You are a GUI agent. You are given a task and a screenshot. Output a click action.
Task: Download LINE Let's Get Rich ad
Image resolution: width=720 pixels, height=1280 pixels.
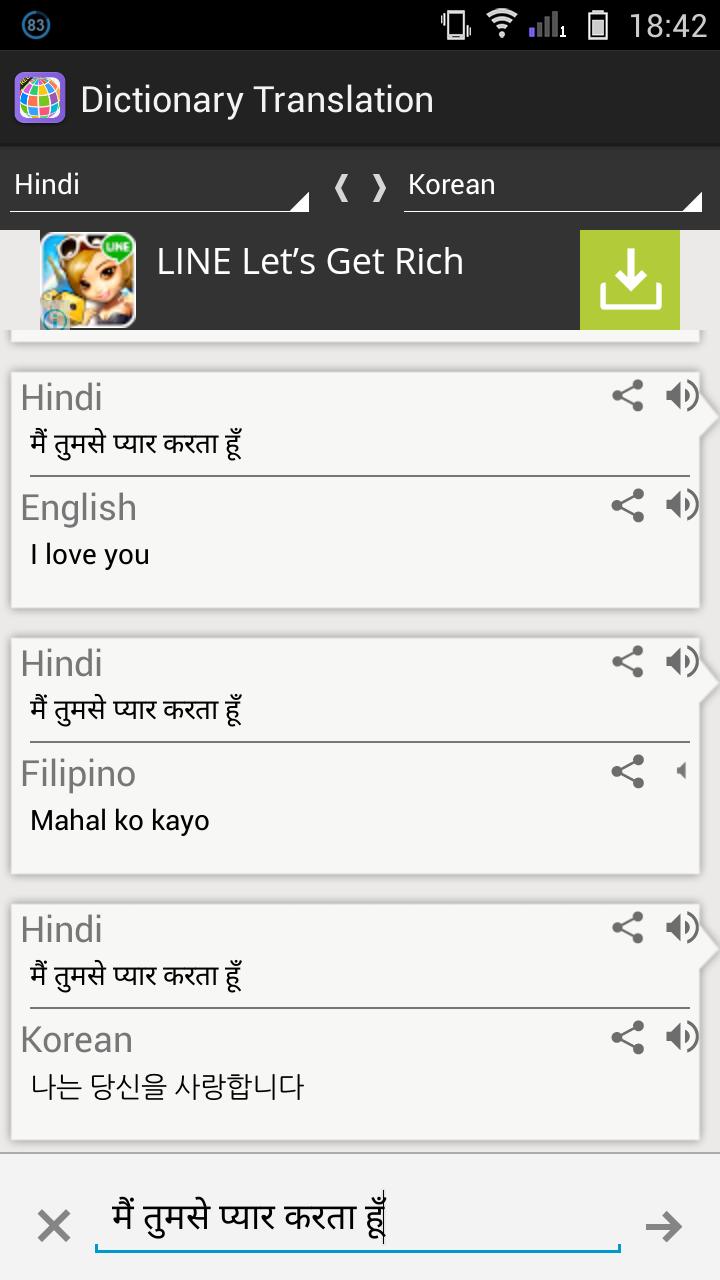pyautogui.click(x=629, y=280)
